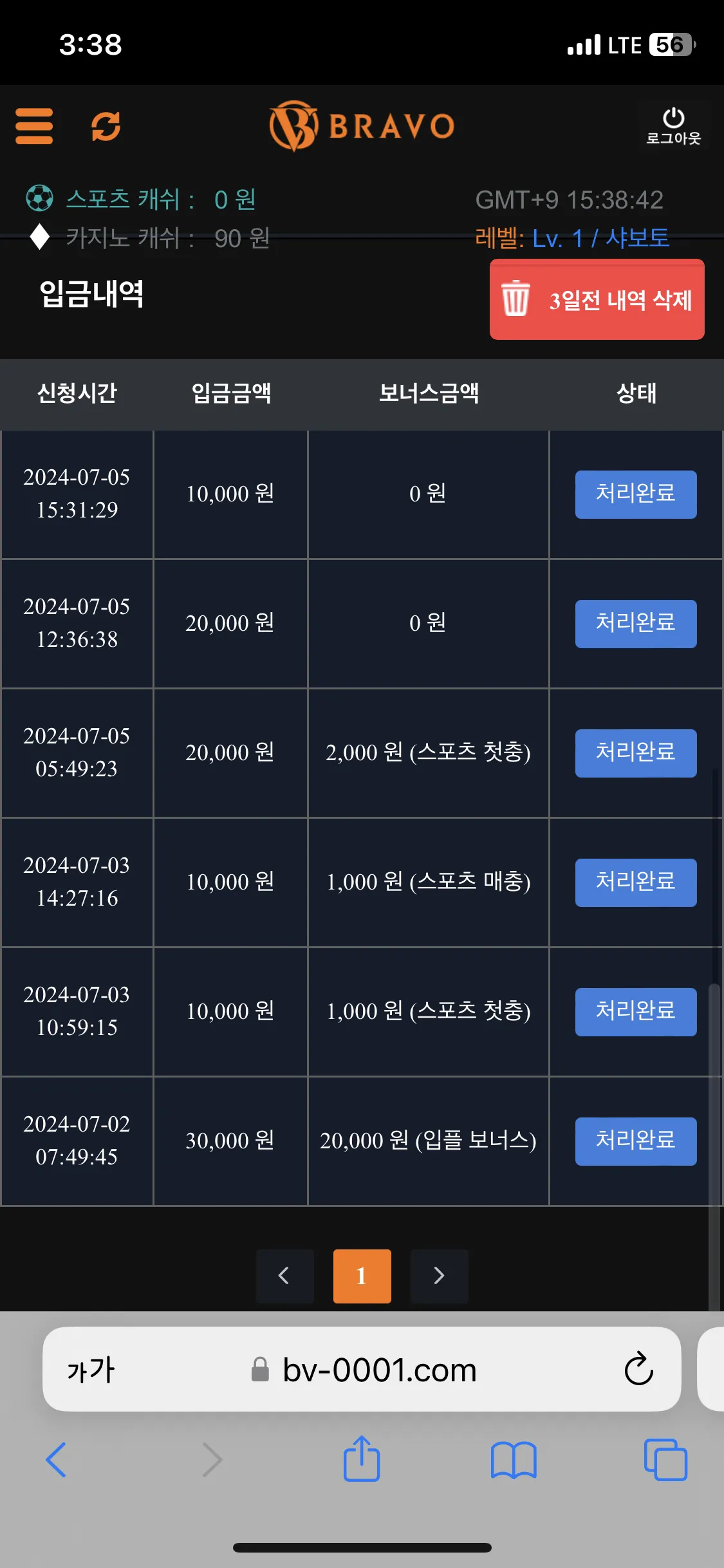Go to the previous page arrow

tap(284, 1276)
